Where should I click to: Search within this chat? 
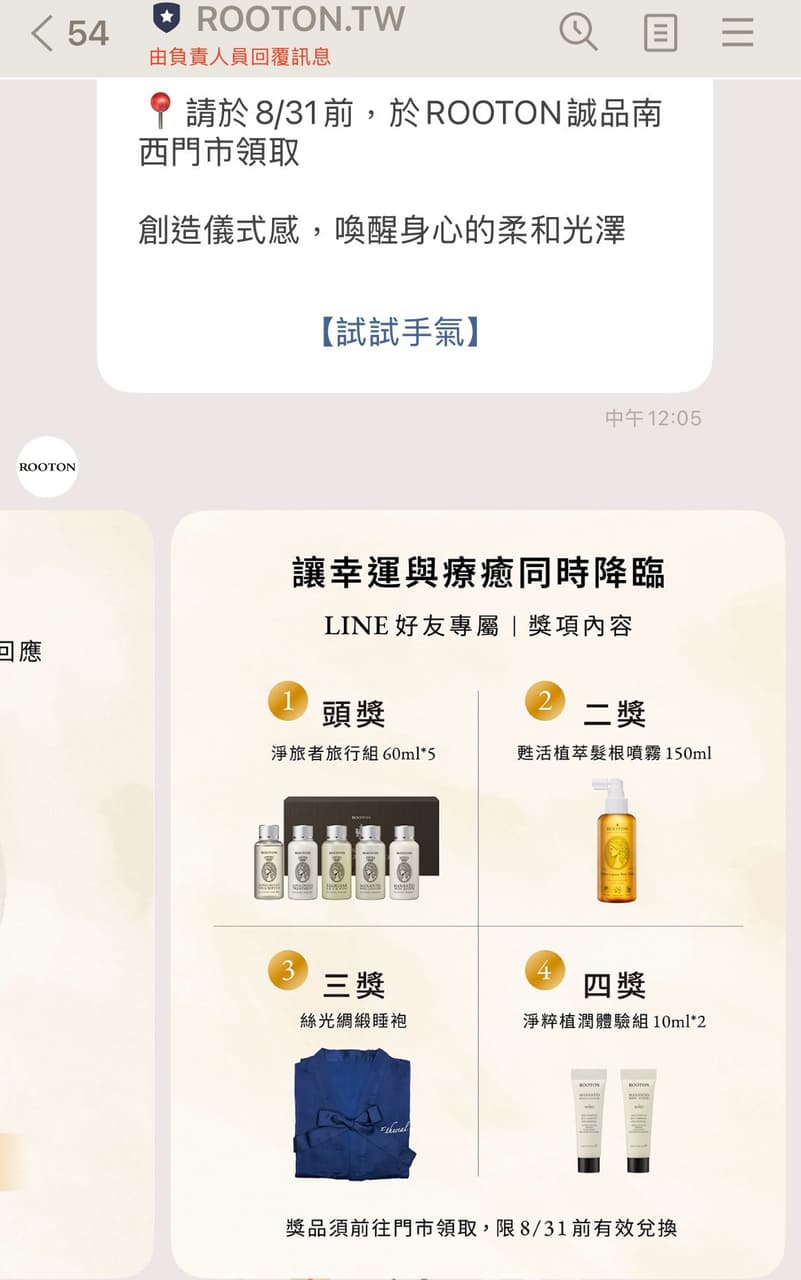[x=578, y=32]
